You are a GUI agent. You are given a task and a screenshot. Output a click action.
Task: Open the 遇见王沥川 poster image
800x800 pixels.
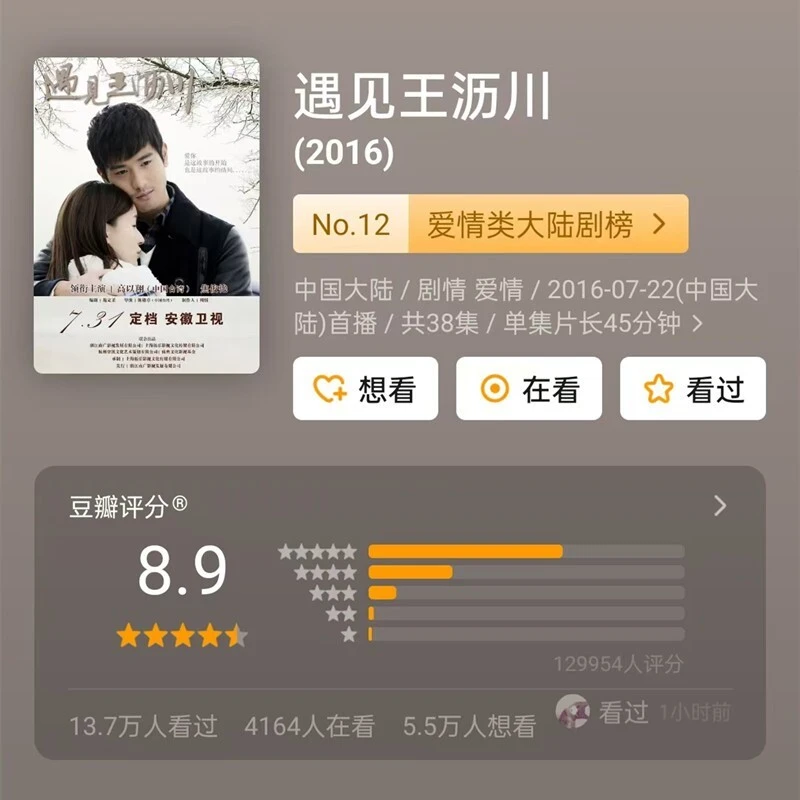pyautogui.click(x=146, y=215)
